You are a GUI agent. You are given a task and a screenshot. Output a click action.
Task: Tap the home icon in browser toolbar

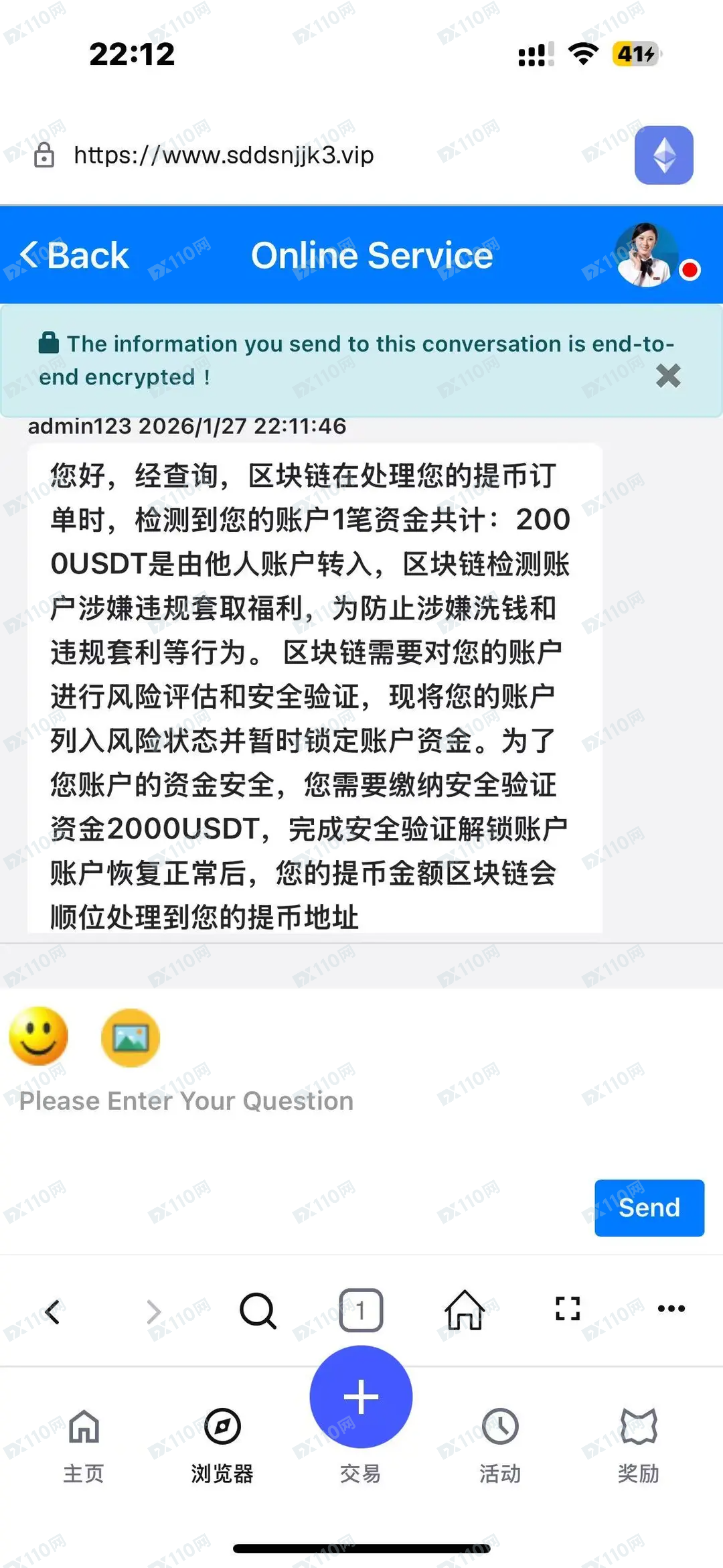coord(465,1309)
